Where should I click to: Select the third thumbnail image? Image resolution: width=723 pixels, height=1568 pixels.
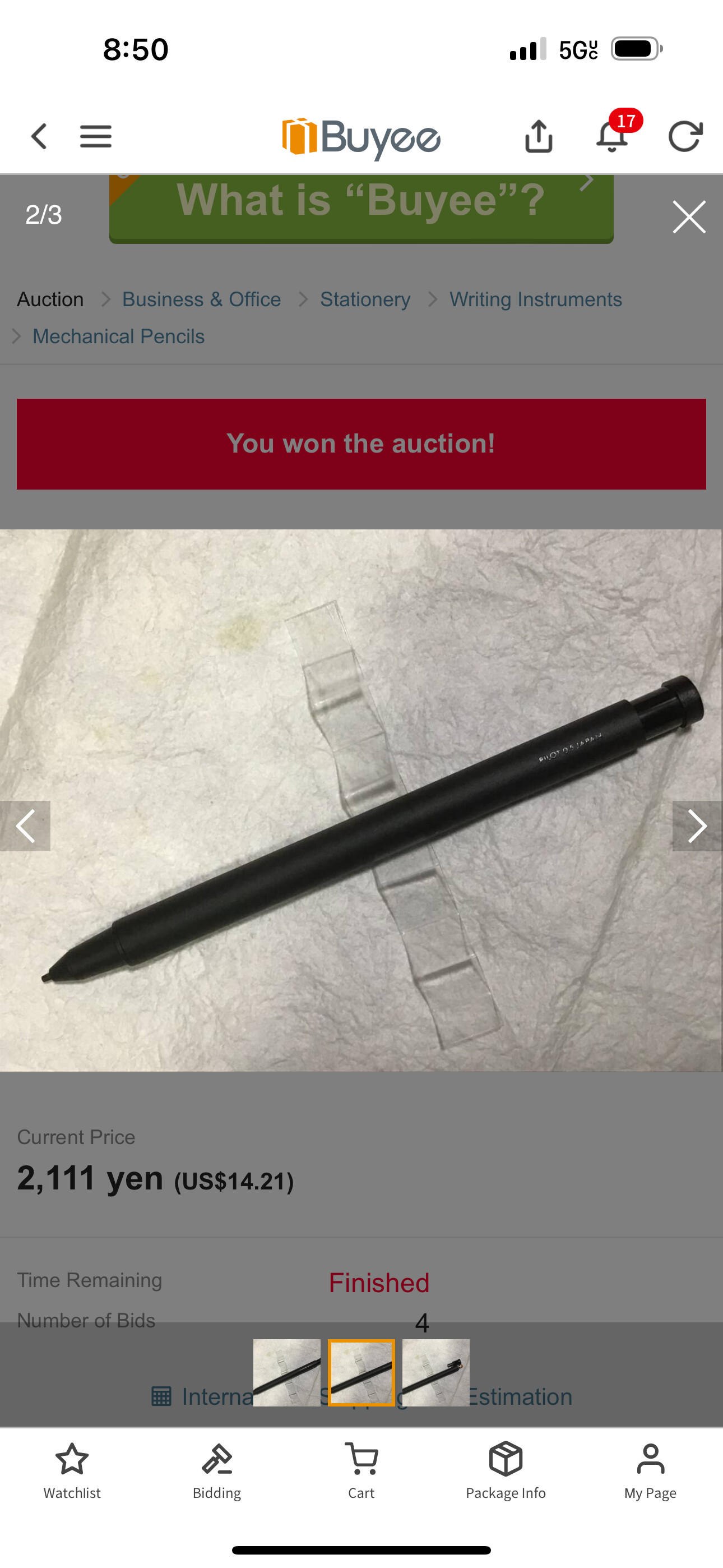pyautogui.click(x=435, y=1373)
